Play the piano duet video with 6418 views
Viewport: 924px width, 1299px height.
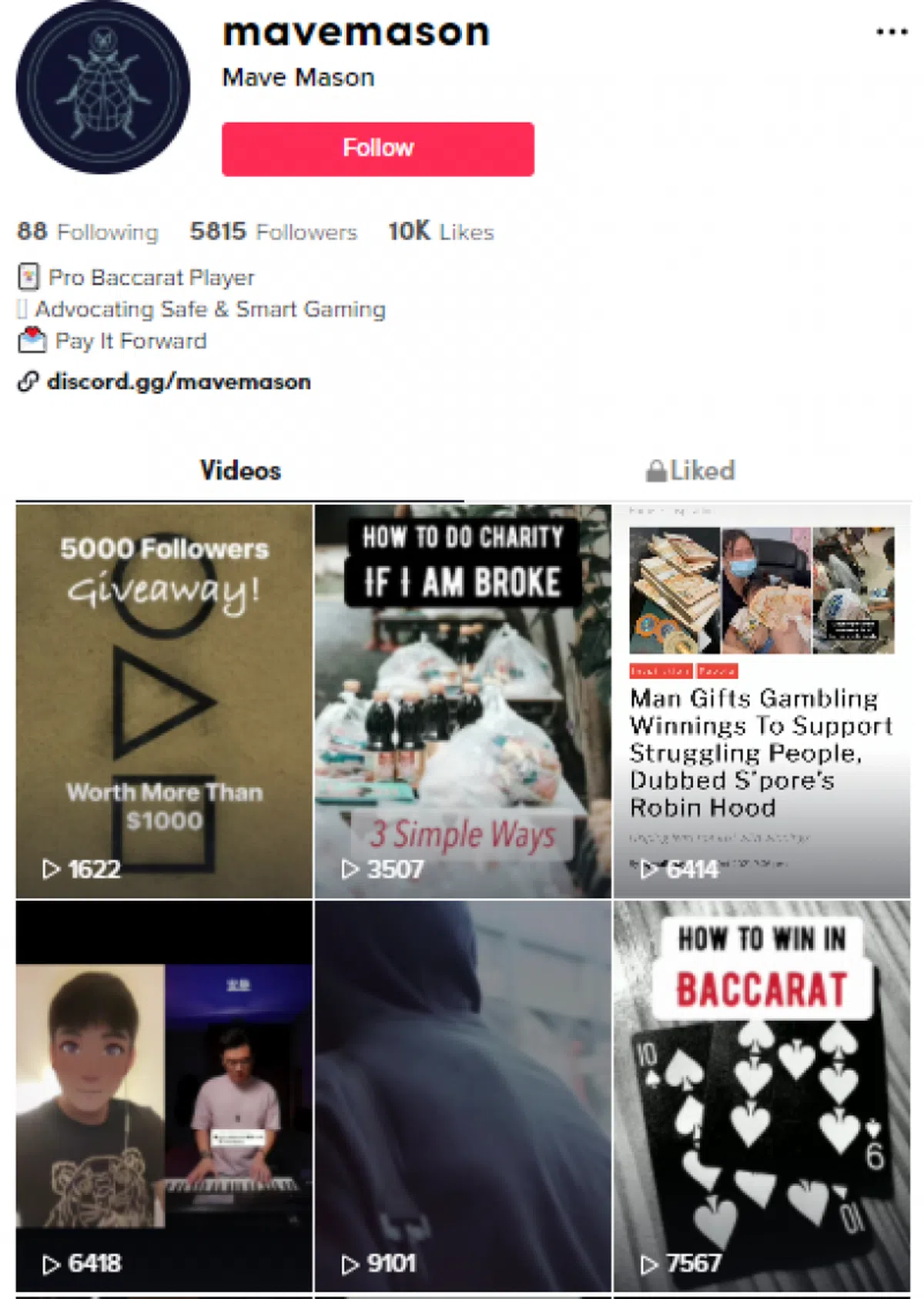tap(164, 1095)
